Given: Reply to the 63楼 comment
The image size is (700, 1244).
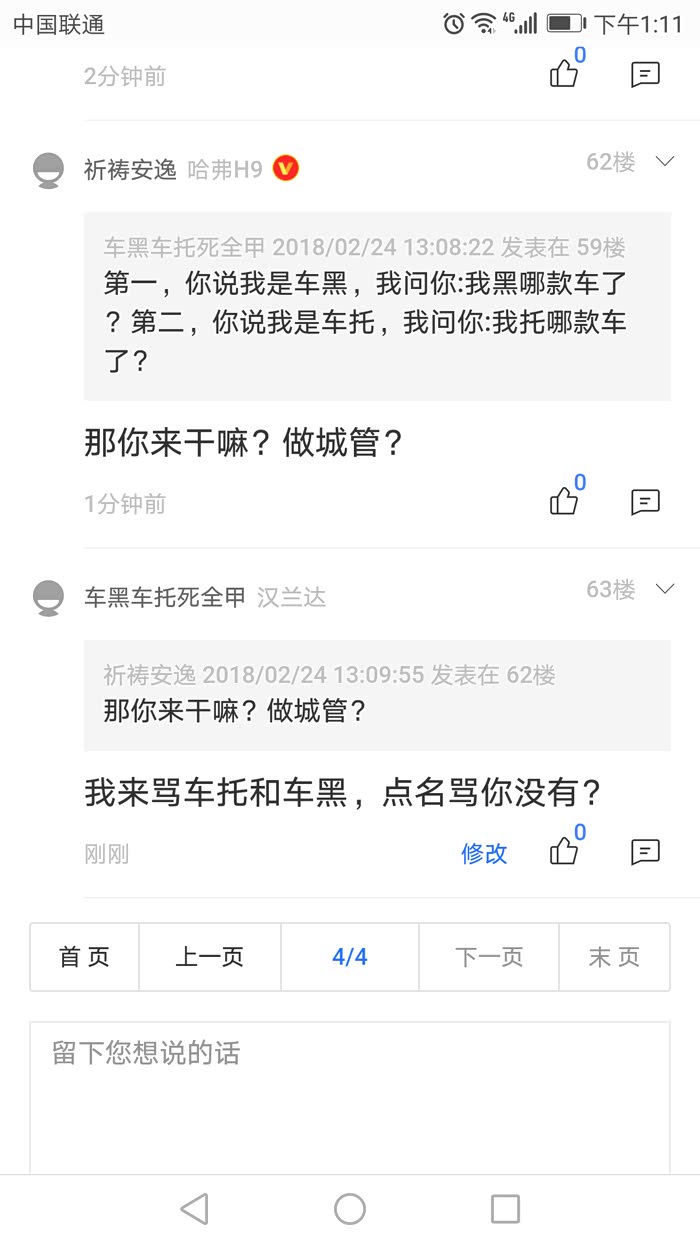Looking at the screenshot, I should 645,852.
